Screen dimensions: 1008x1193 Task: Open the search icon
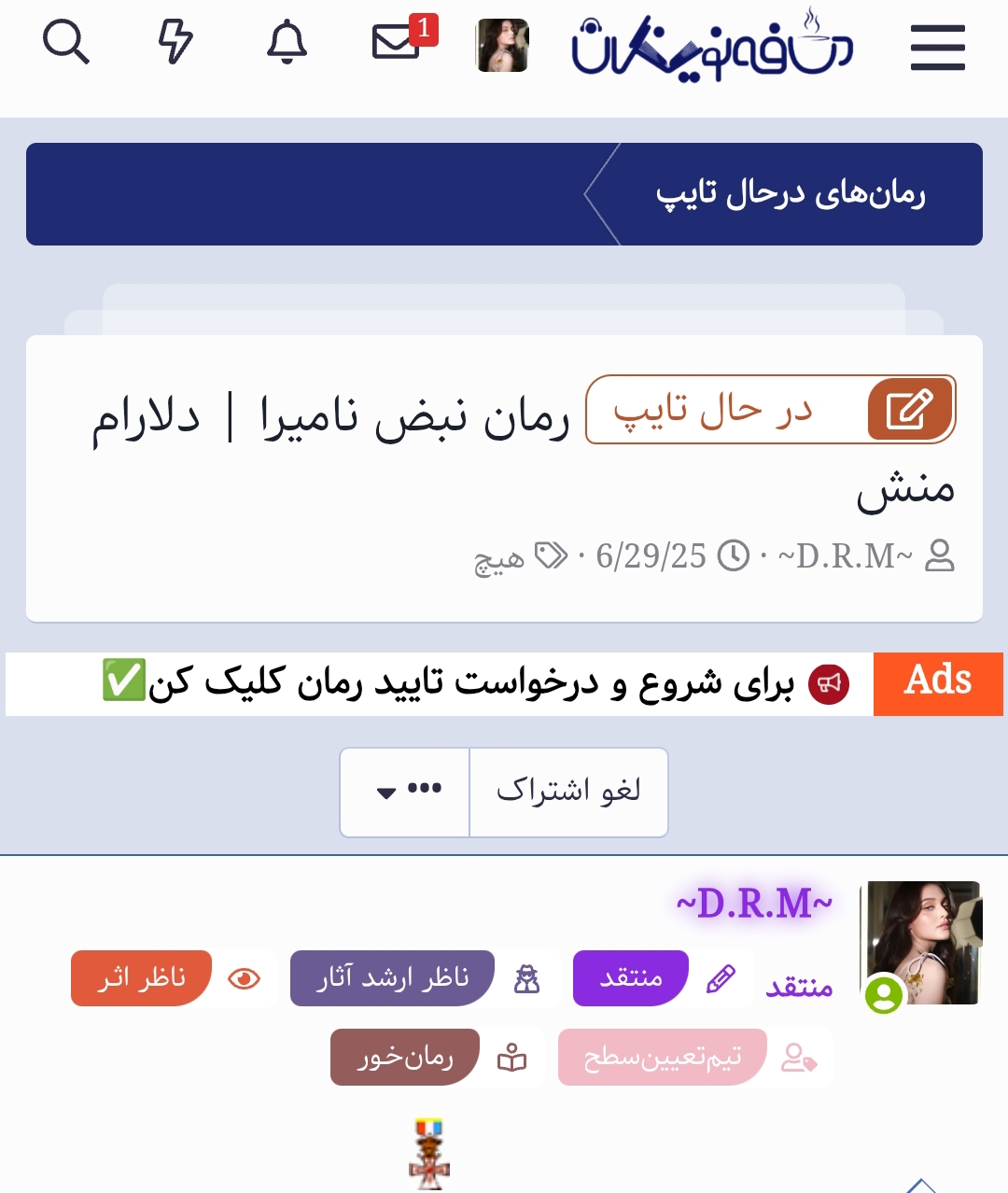[x=66, y=43]
